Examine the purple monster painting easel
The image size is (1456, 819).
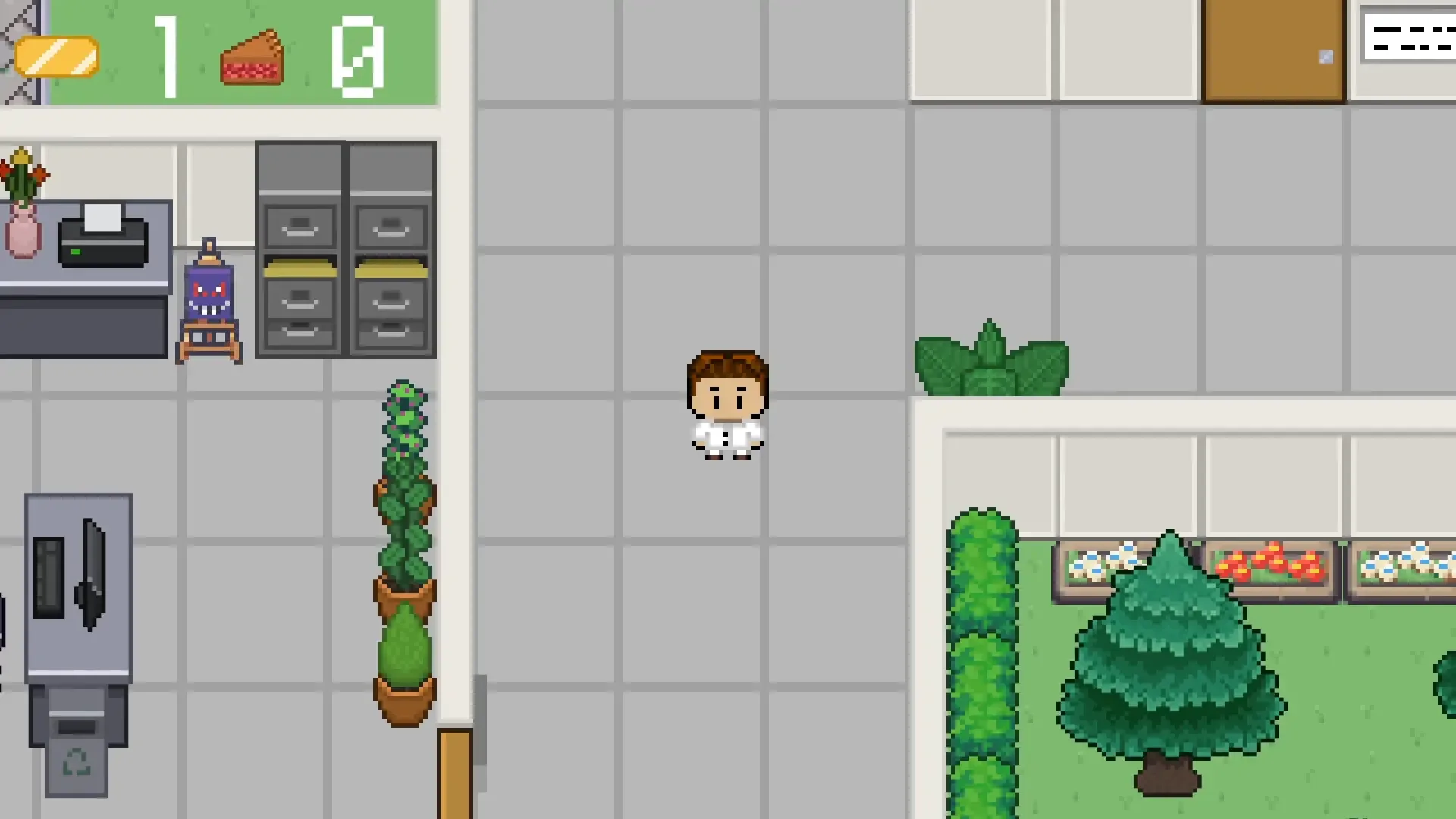tap(209, 302)
